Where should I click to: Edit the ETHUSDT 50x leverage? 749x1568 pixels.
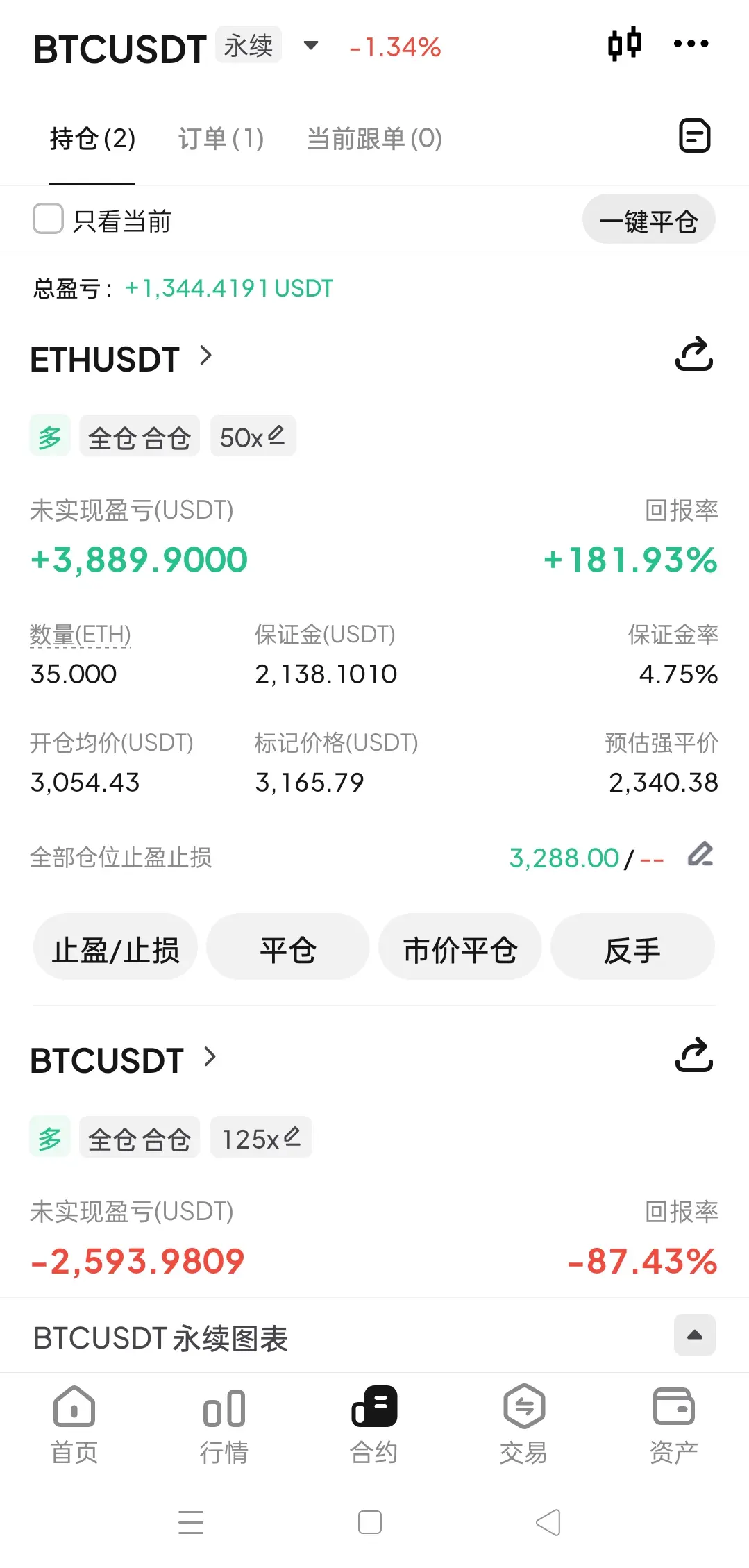(253, 437)
